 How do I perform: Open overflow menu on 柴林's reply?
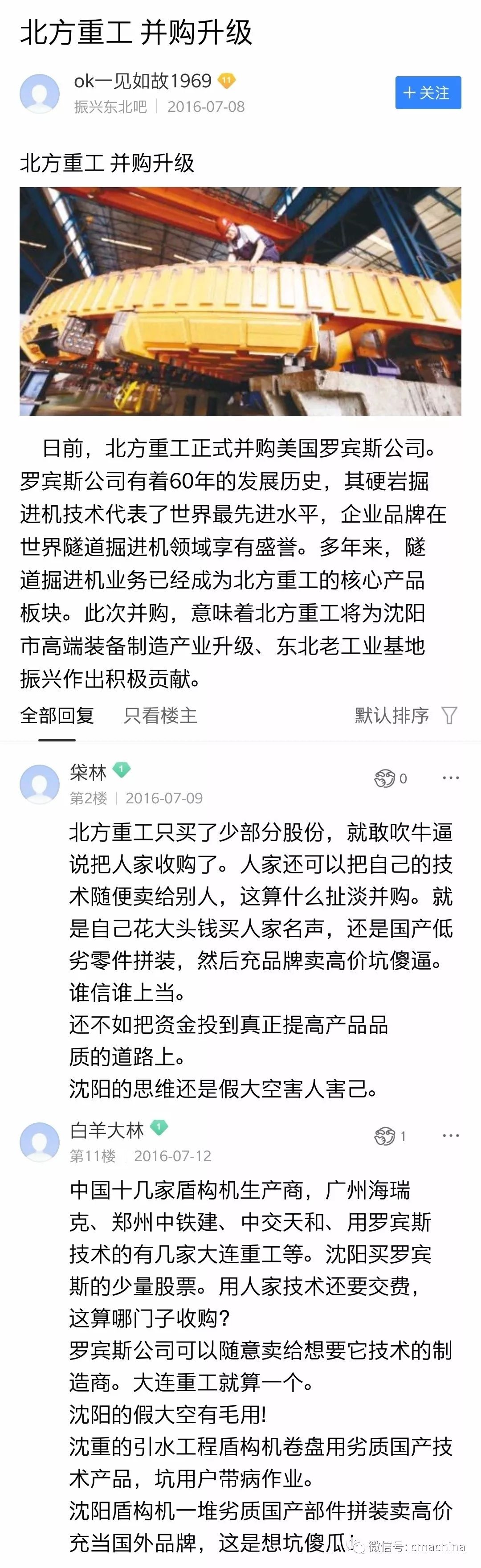click(x=451, y=778)
